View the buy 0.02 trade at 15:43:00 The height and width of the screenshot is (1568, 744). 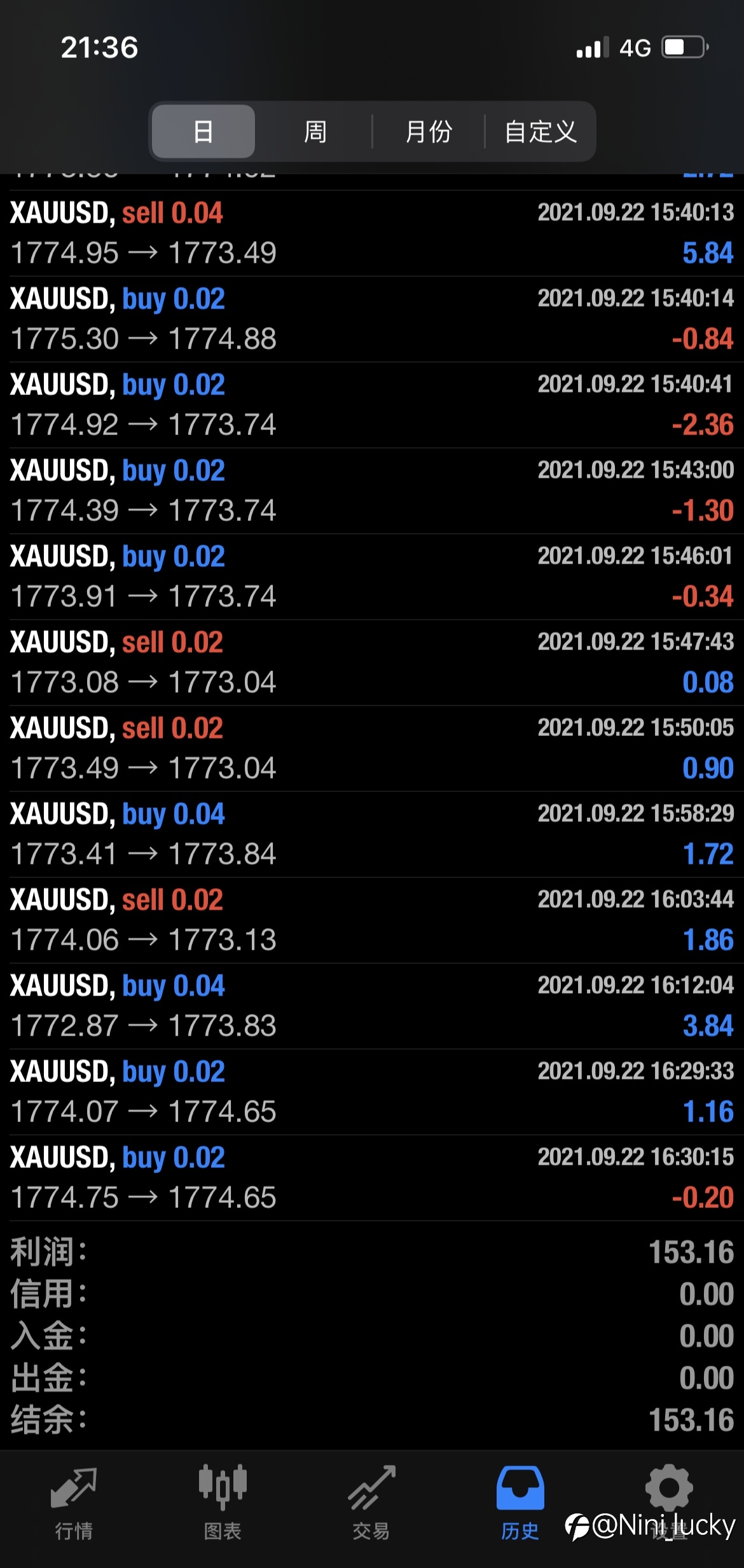coord(372,491)
